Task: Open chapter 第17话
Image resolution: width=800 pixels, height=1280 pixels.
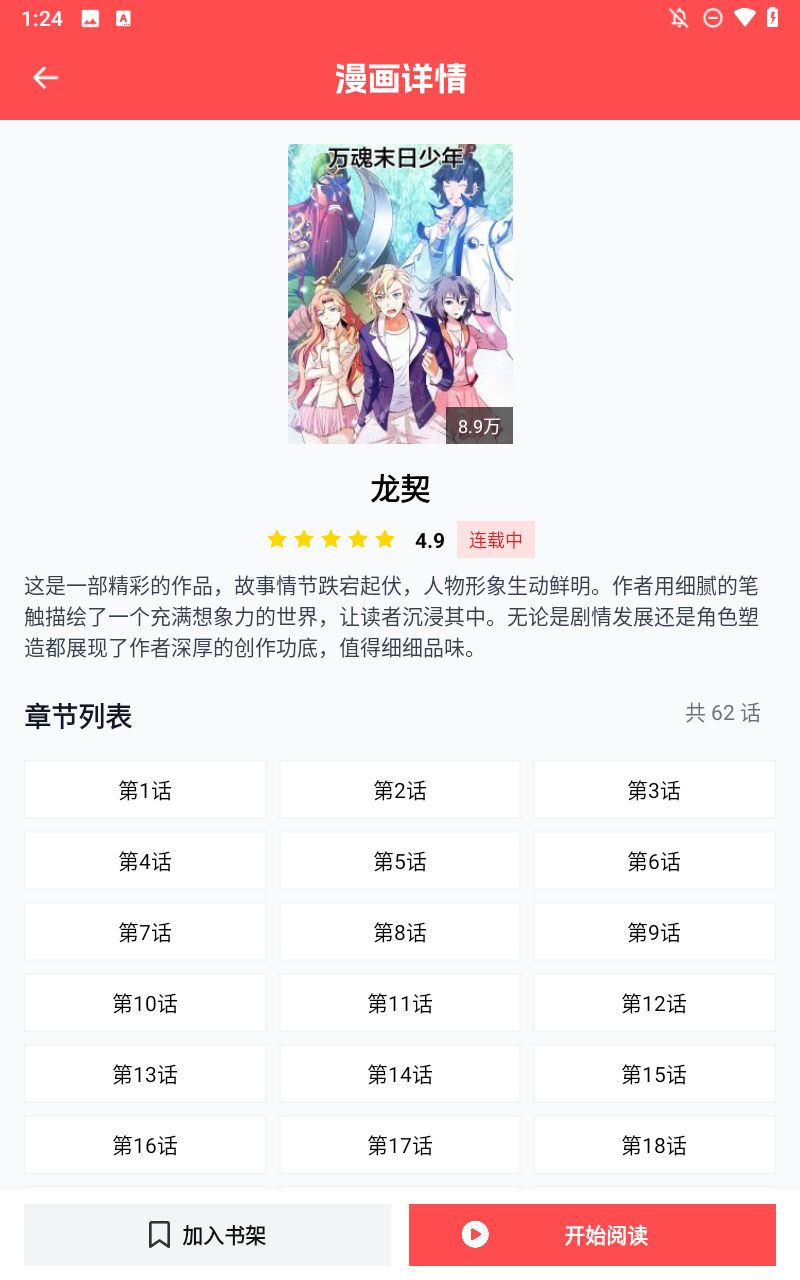Action: click(x=400, y=1145)
